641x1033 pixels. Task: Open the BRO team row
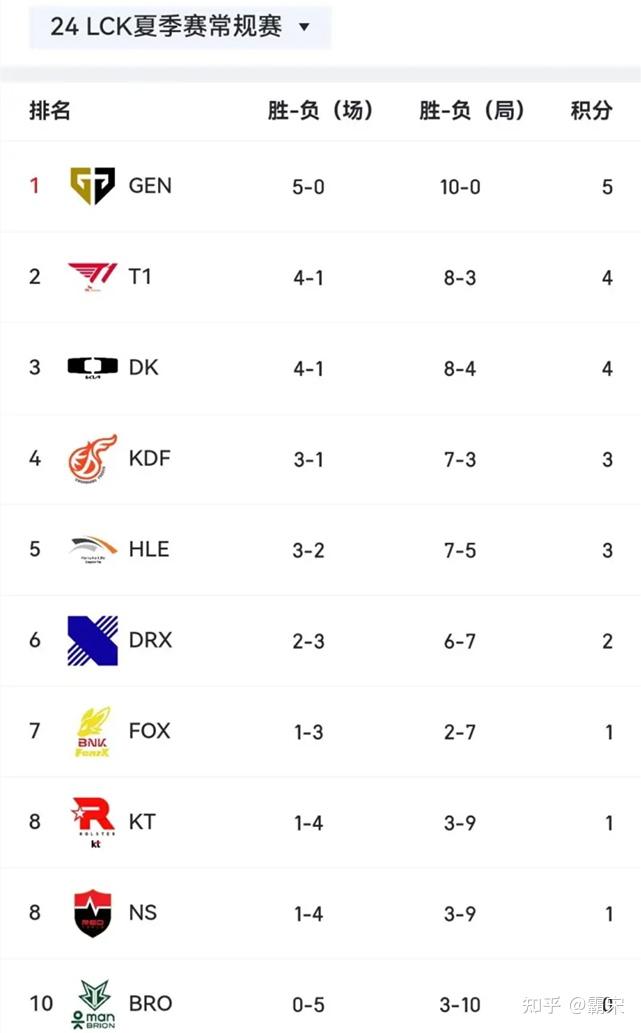click(x=320, y=997)
